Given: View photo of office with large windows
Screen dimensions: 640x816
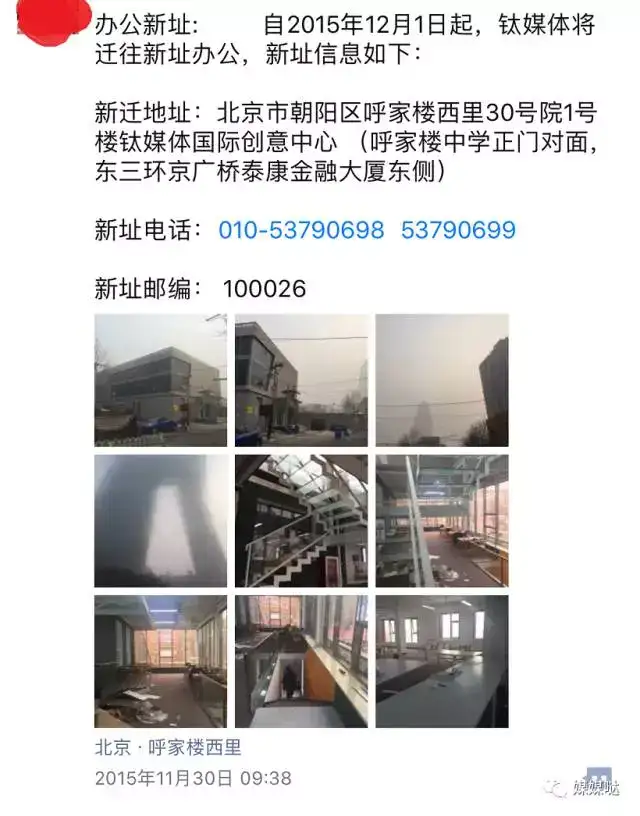Looking at the screenshot, I should [x=441, y=521].
